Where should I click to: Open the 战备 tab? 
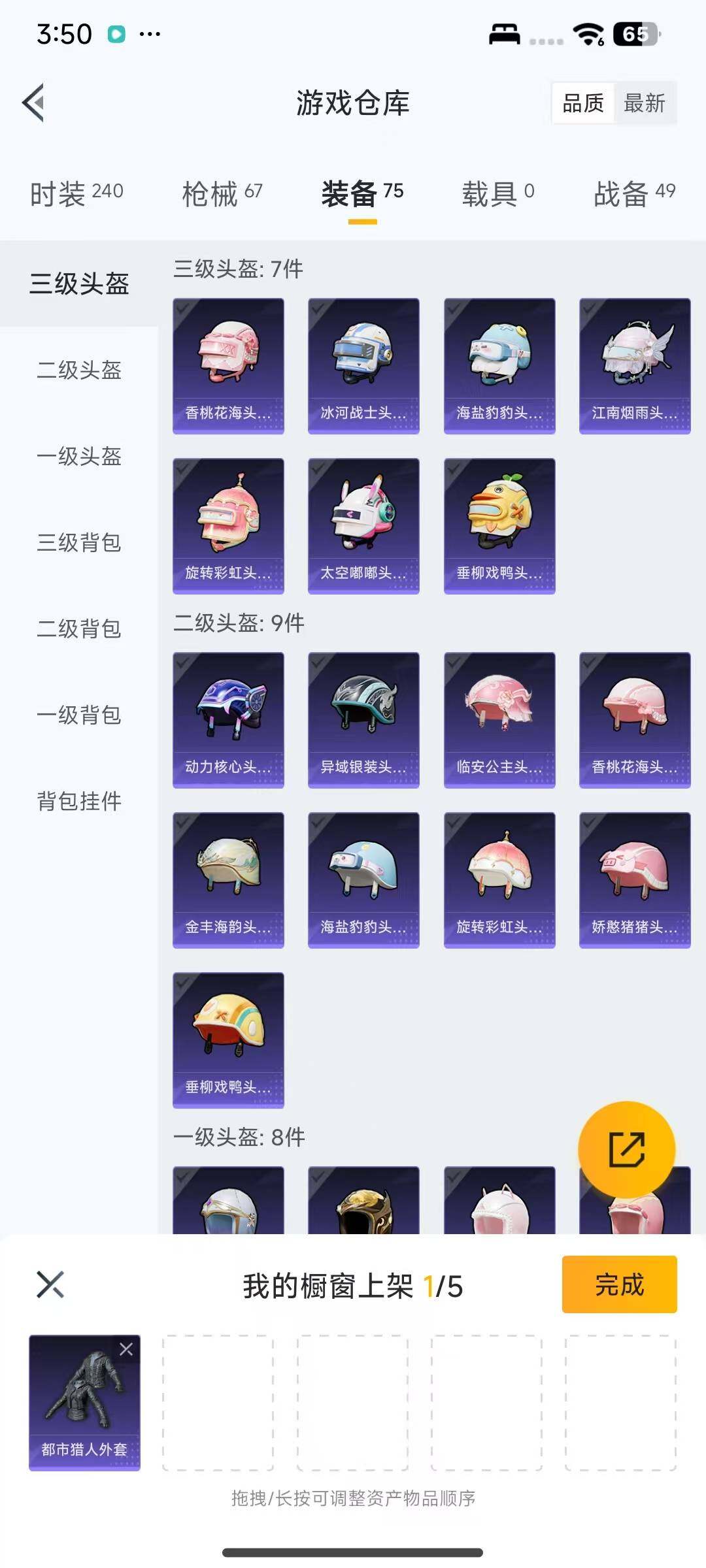pos(634,193)
